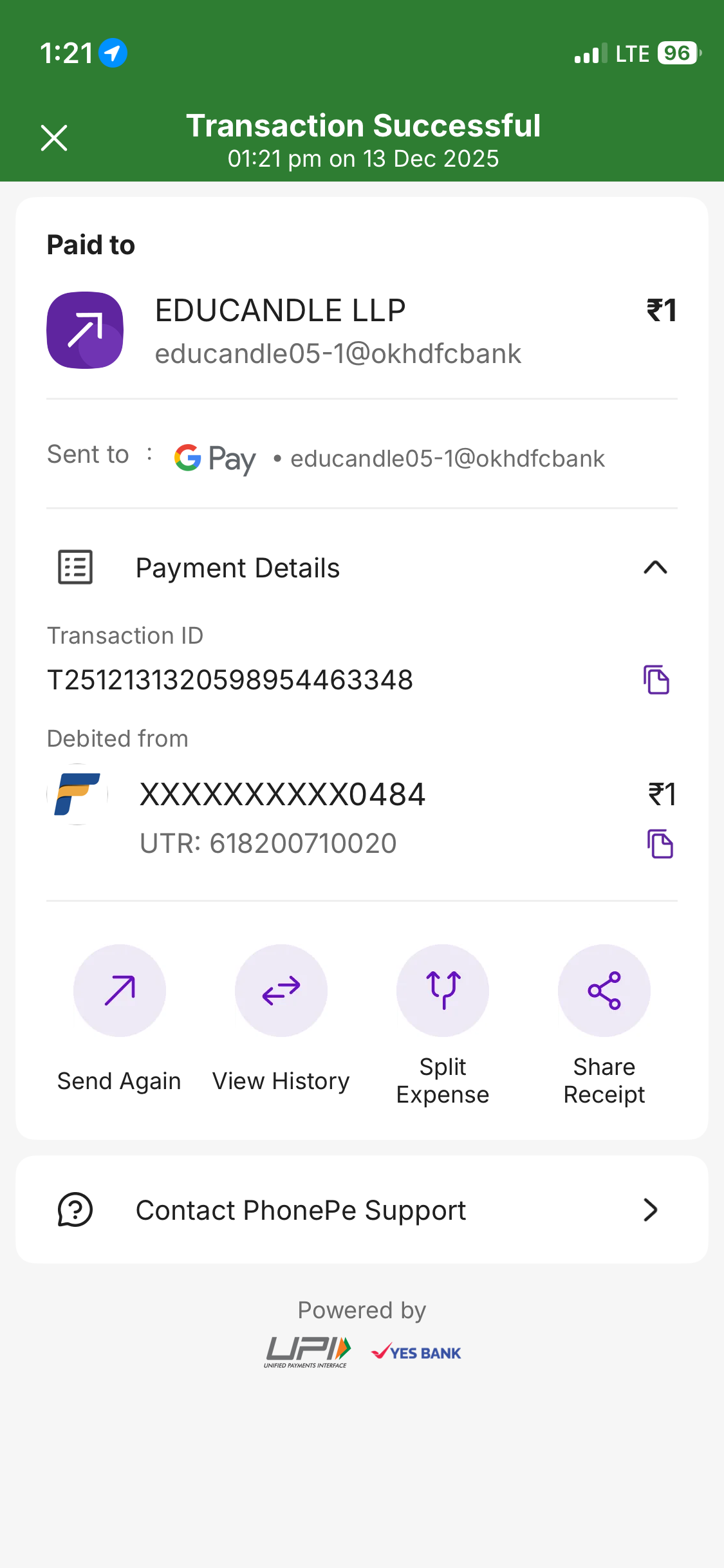Copy the UTR number

660,844
